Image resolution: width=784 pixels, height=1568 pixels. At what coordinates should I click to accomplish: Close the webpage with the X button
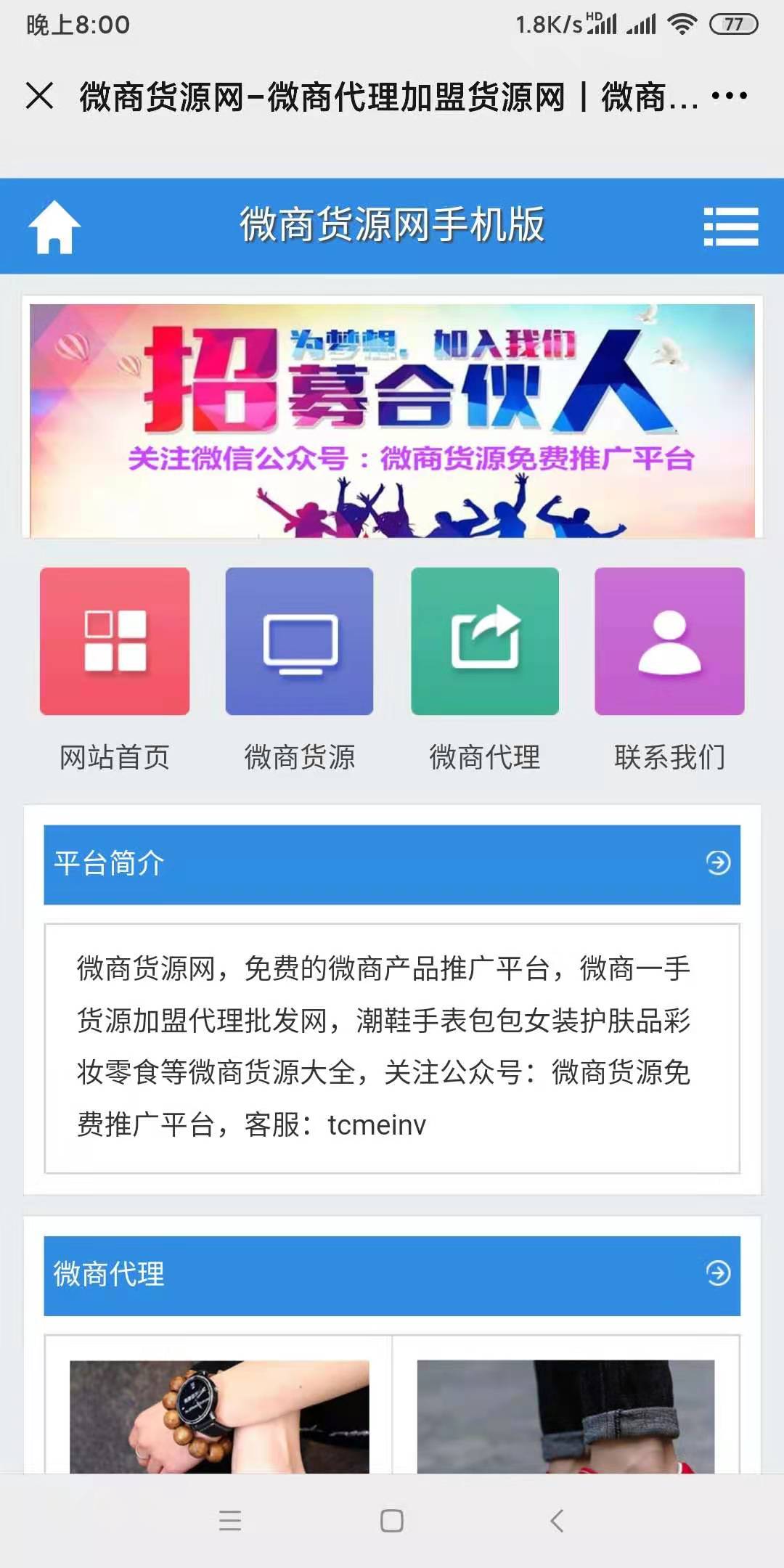[39, 96]
